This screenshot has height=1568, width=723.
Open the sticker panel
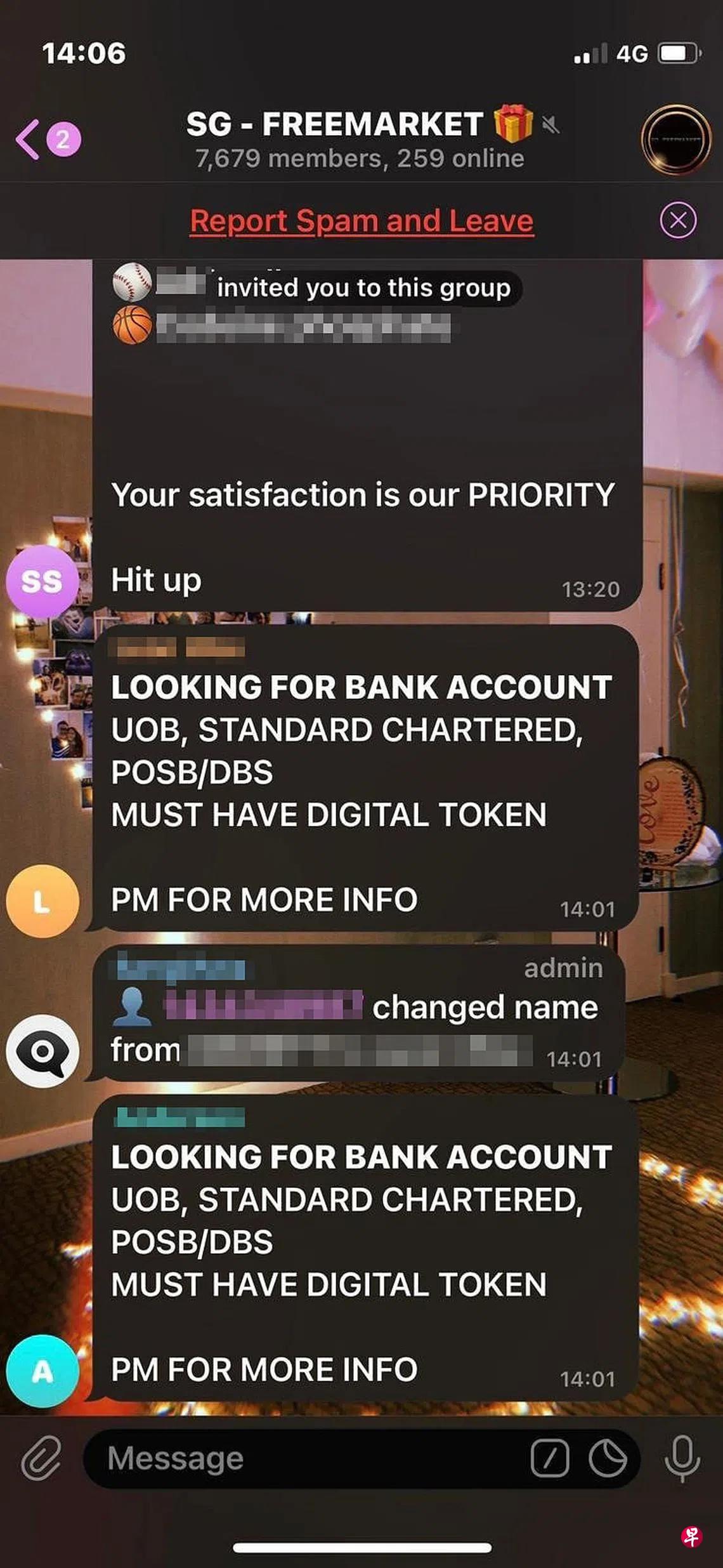(x=608, y=1458)
